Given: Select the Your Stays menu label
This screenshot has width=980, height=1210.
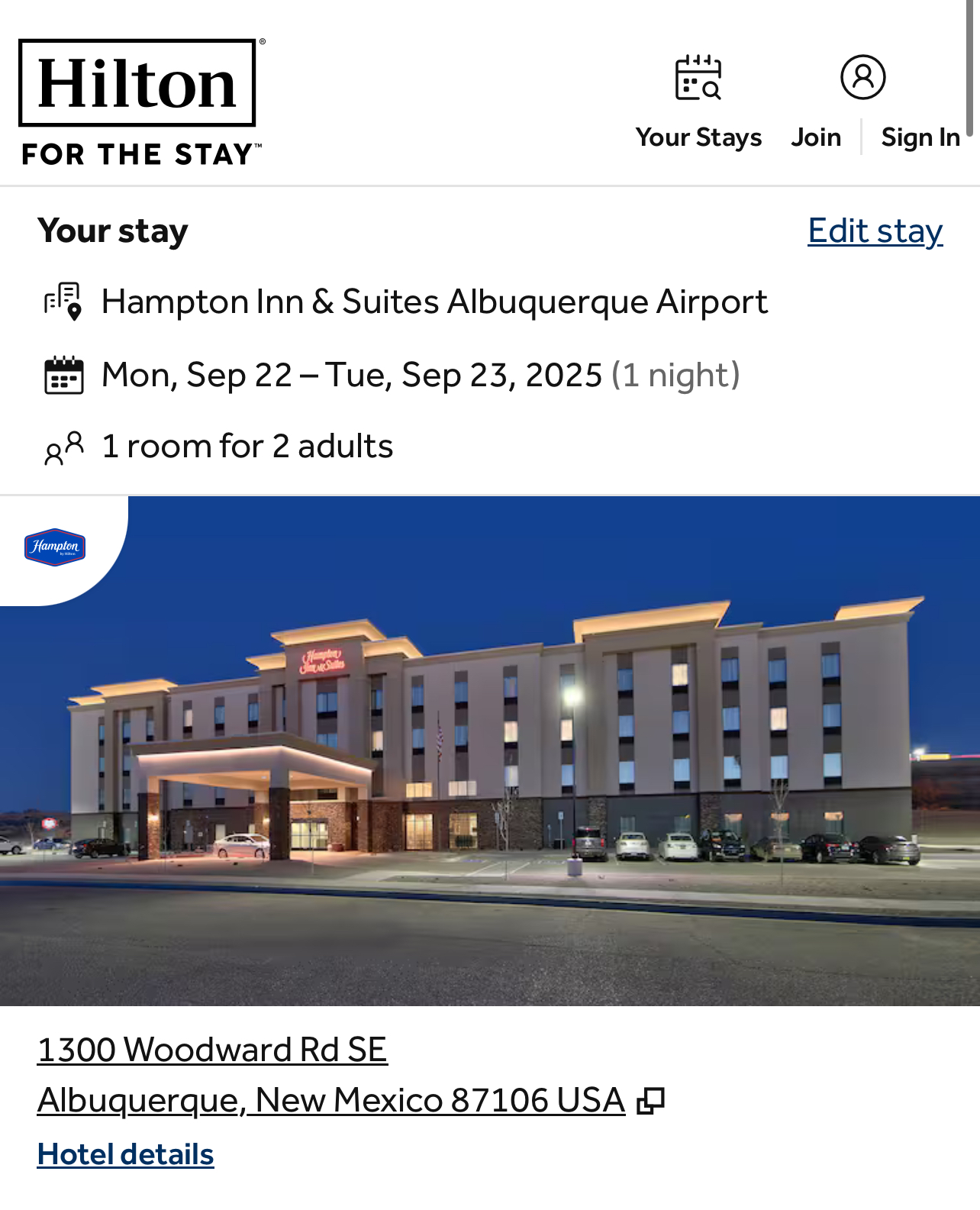Looking at the screenshot, I should pyautogui.click(x=698, y=137).
